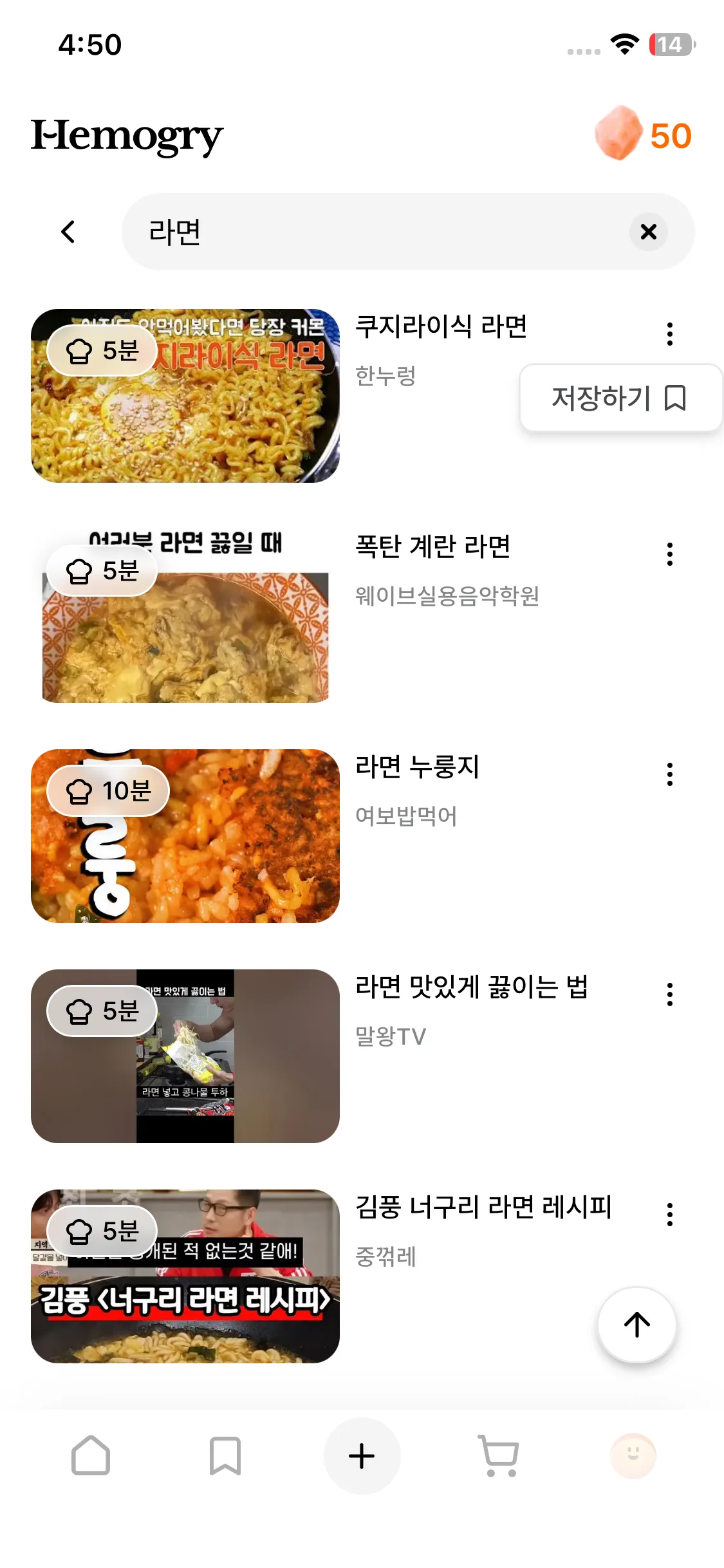724x1568 pixels.
Task: Select the 라면 맛있게 끓이는 법 recipe
Action: (x=185, y=1056)
